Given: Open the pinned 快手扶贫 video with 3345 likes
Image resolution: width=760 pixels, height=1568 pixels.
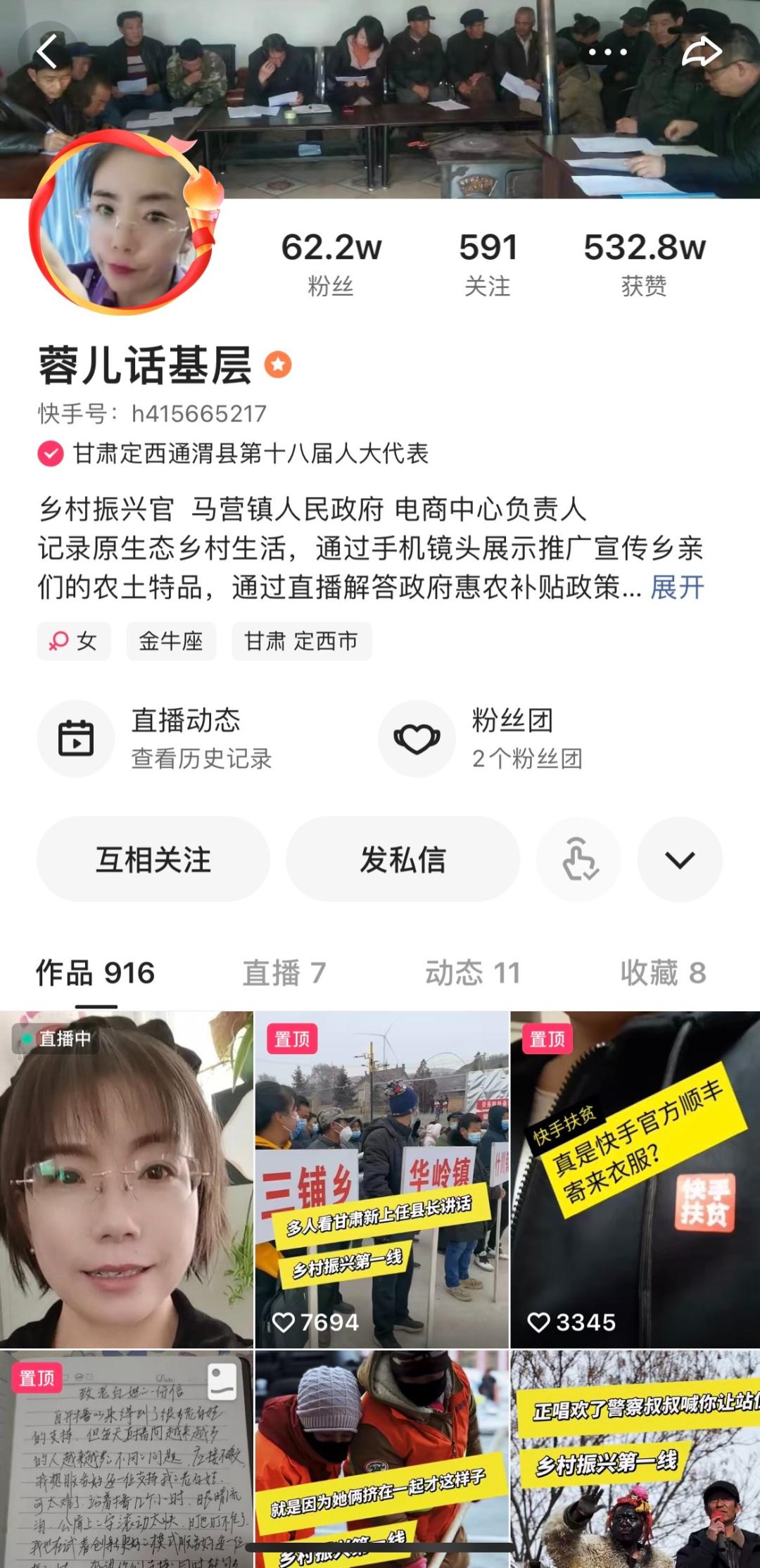Looking at the screenshot, I should click(635, 1180).
